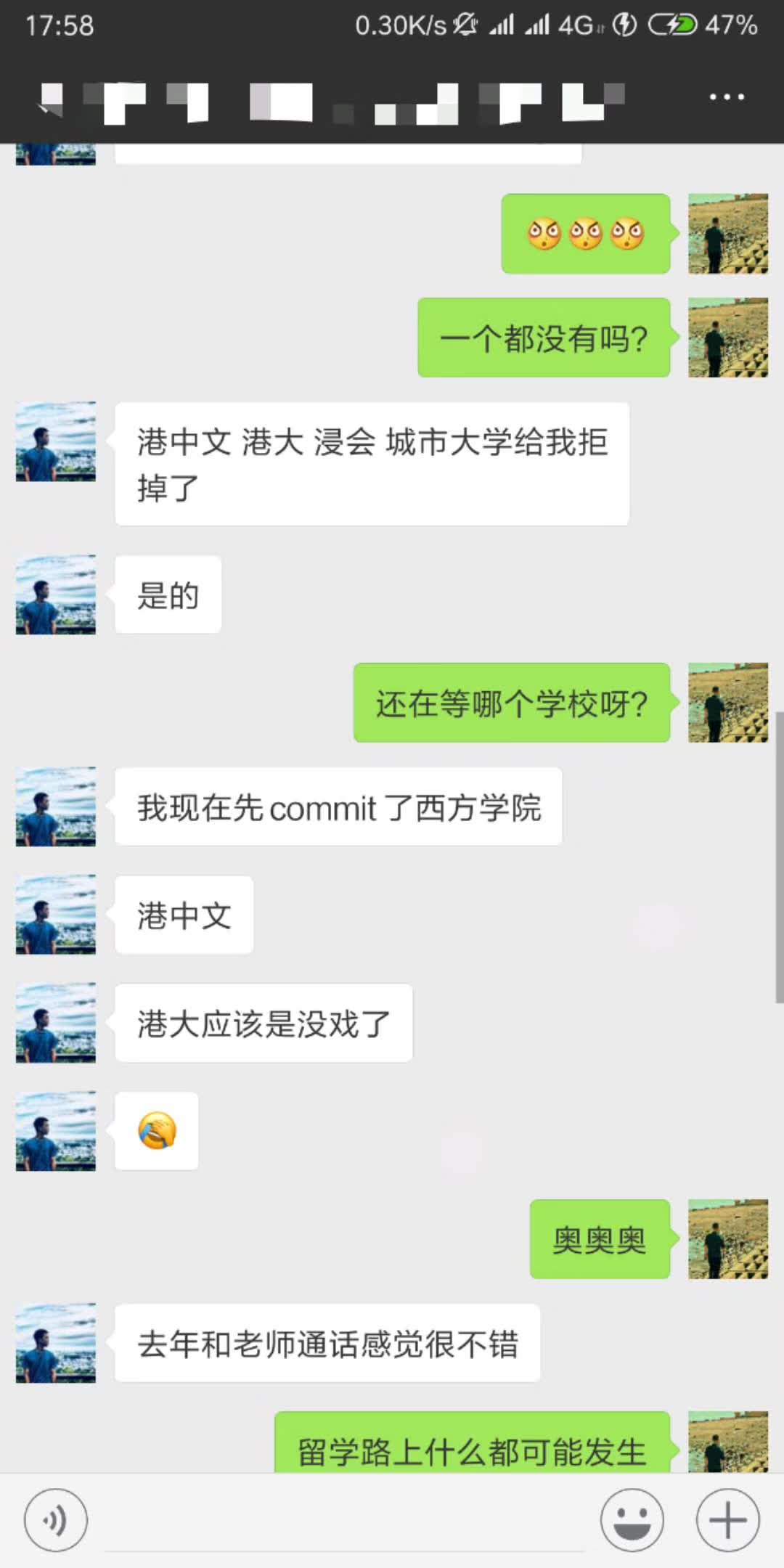
Task: Open the emoji sticker picker
Action: point(632,1519)
